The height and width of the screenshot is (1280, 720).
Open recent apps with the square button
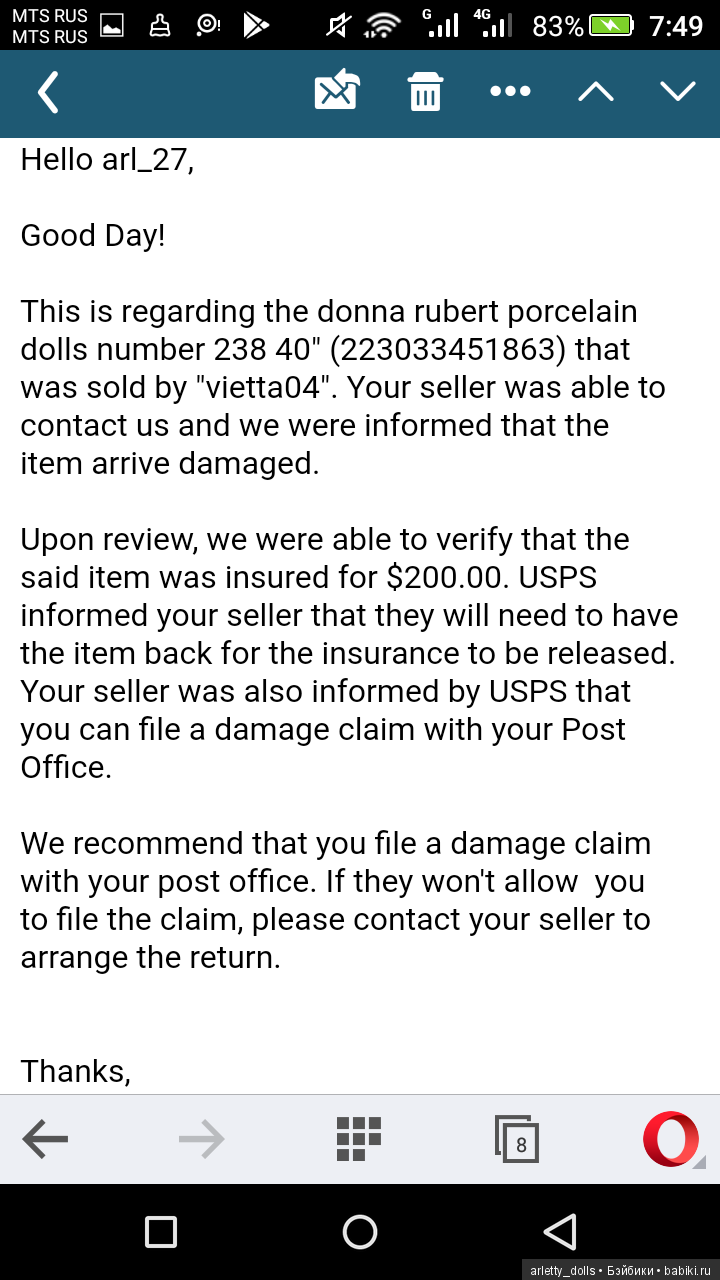pos(161,1232)
